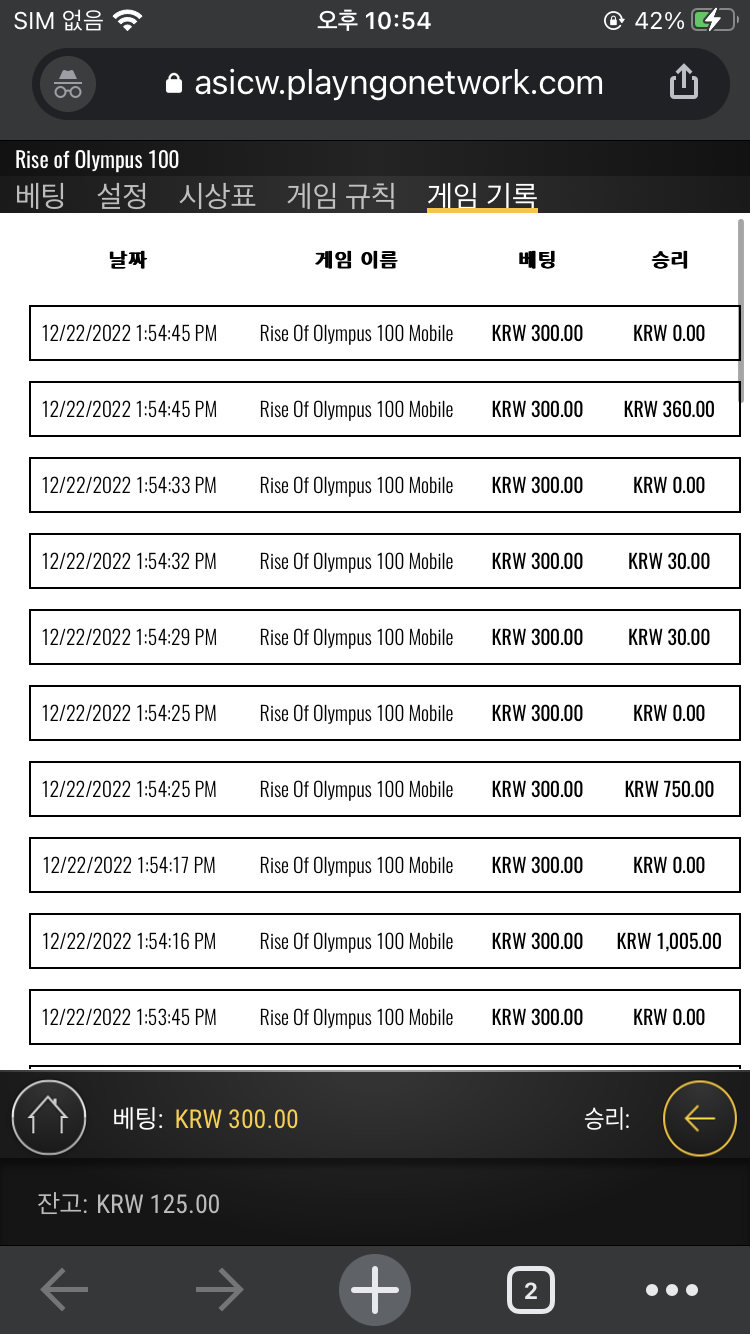Tap the incognito icon in the address bar
This screenshot has height=1334, width=750.
68,84
